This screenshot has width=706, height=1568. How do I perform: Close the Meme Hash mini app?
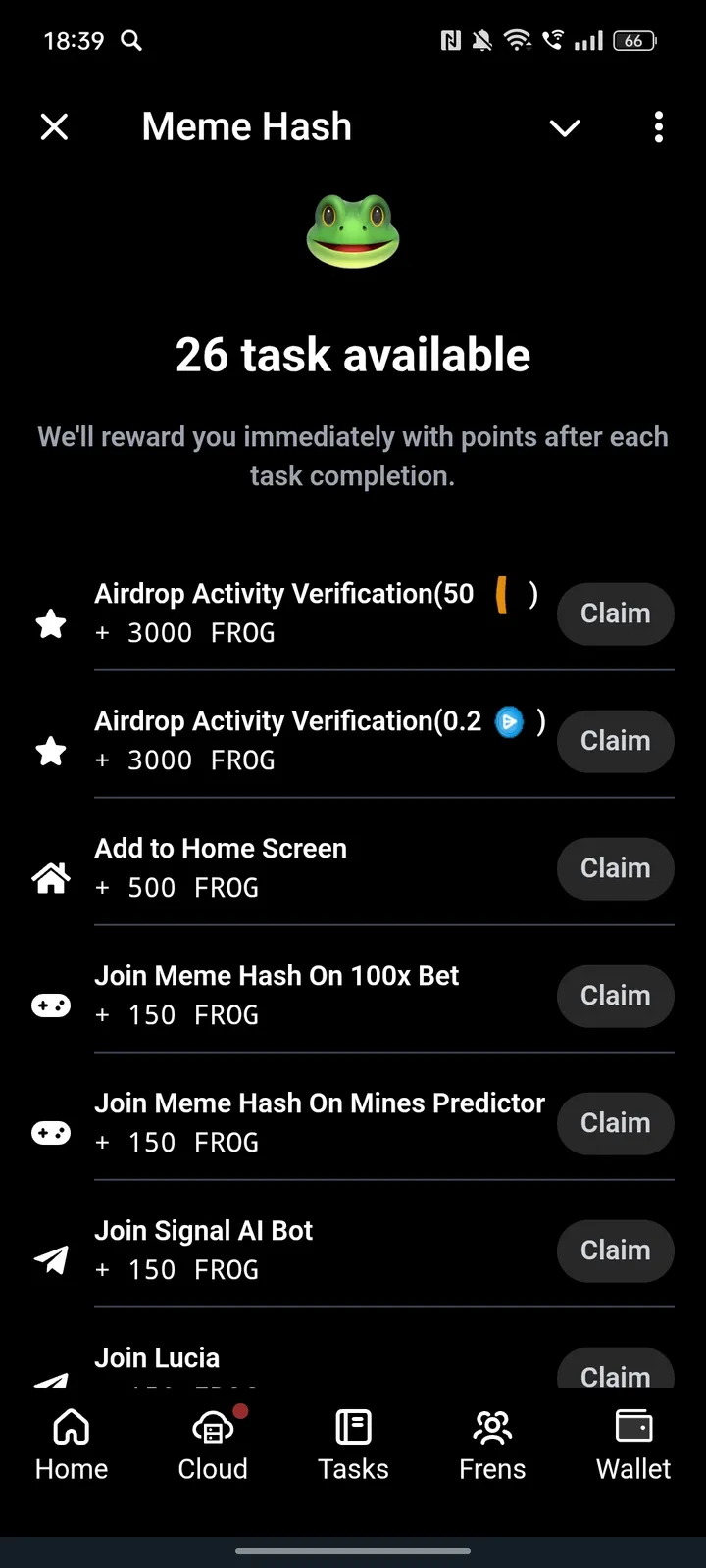pos(54,127)
